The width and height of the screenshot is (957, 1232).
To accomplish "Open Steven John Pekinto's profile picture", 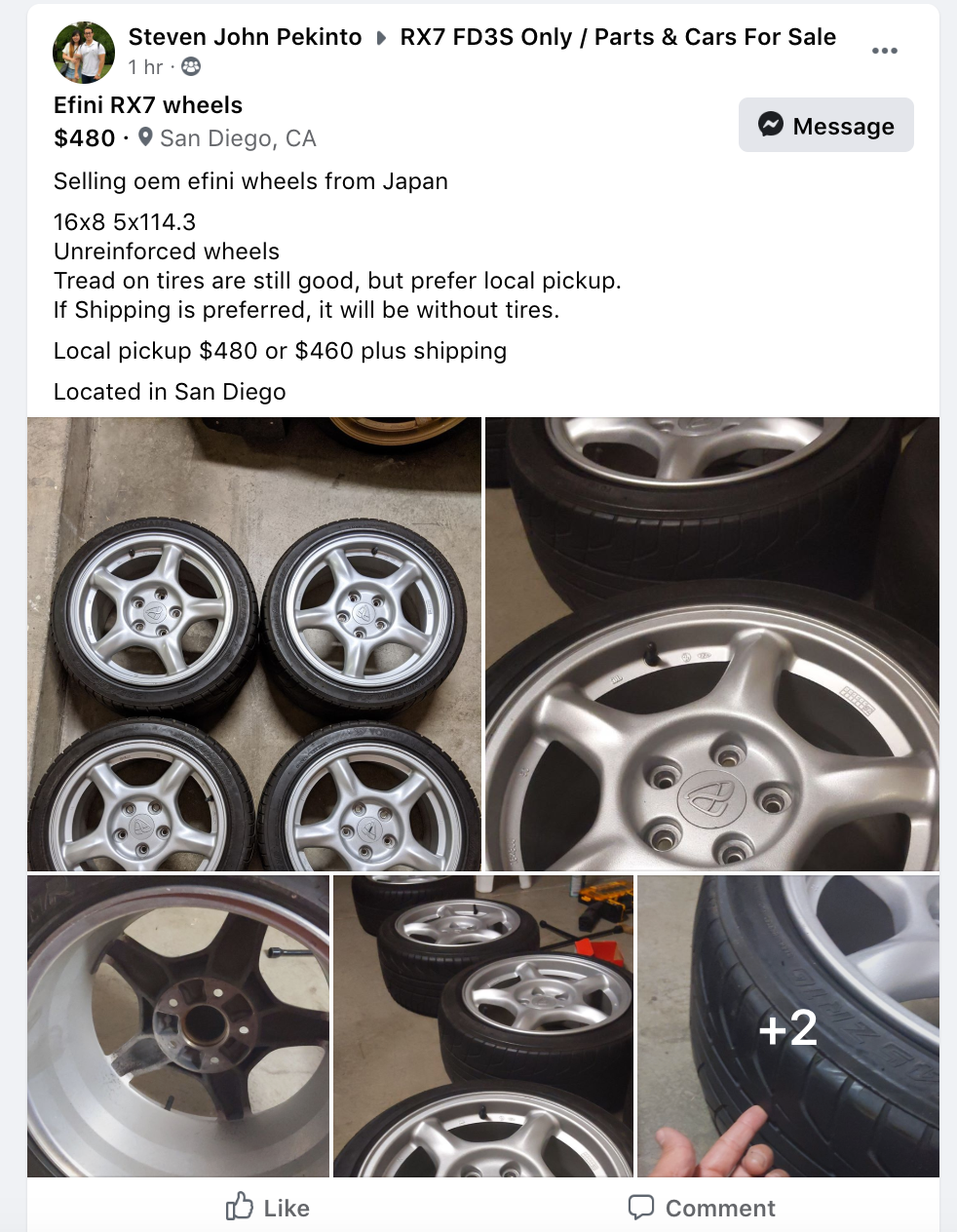I will click(84, 53).
